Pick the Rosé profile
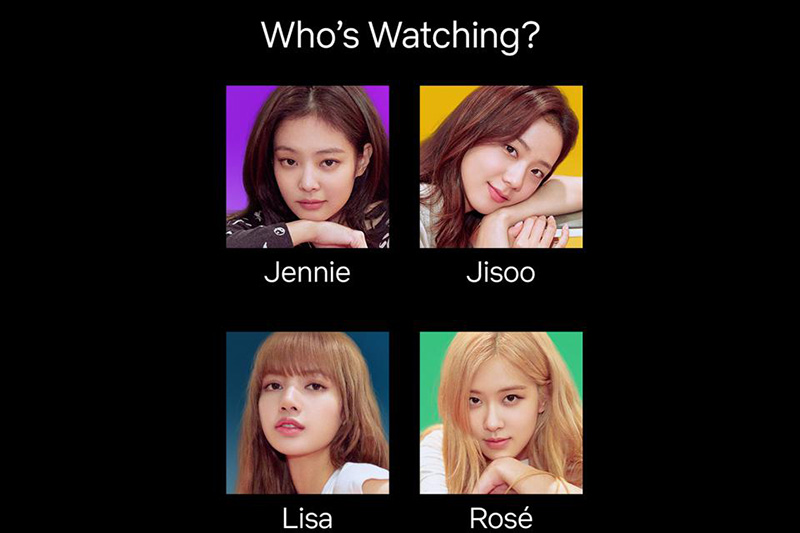 [x=501, y=412]
